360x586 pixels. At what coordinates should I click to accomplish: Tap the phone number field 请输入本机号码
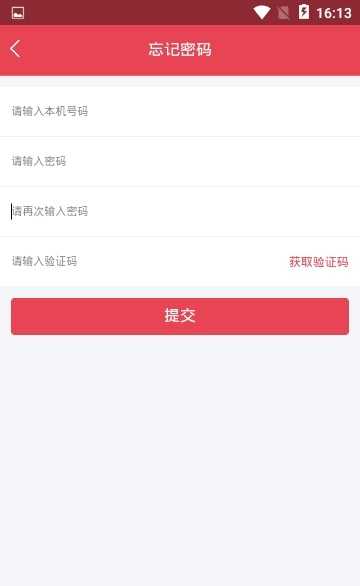pyautogui.click(x=180, y=111)
